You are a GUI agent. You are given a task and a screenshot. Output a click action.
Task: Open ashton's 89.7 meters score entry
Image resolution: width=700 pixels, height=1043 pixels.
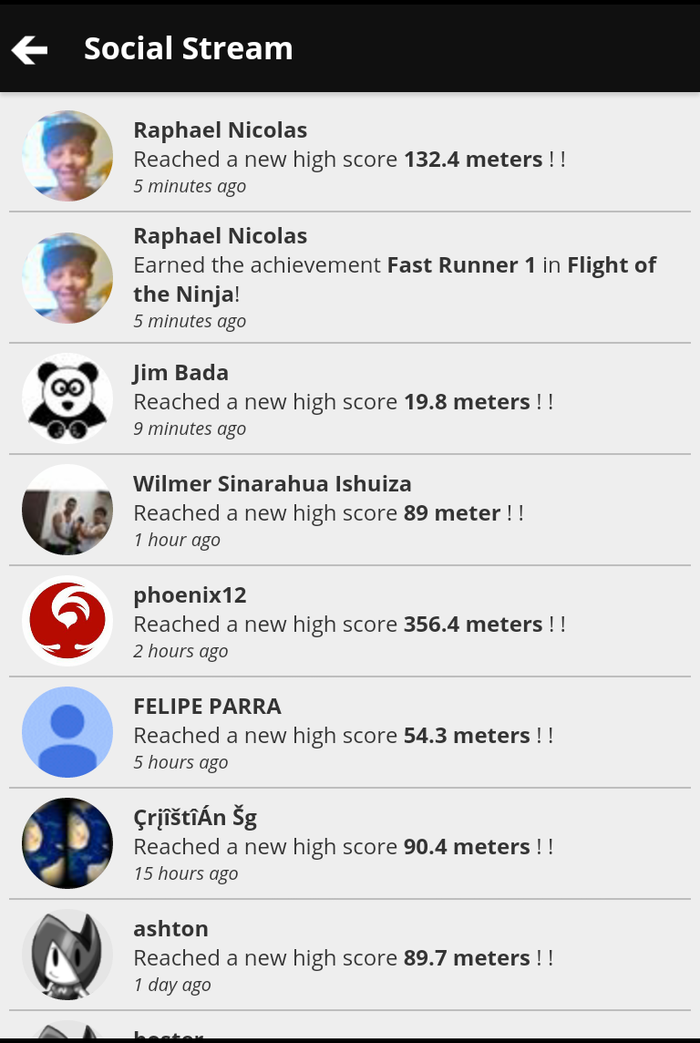(x=350, y=955)
